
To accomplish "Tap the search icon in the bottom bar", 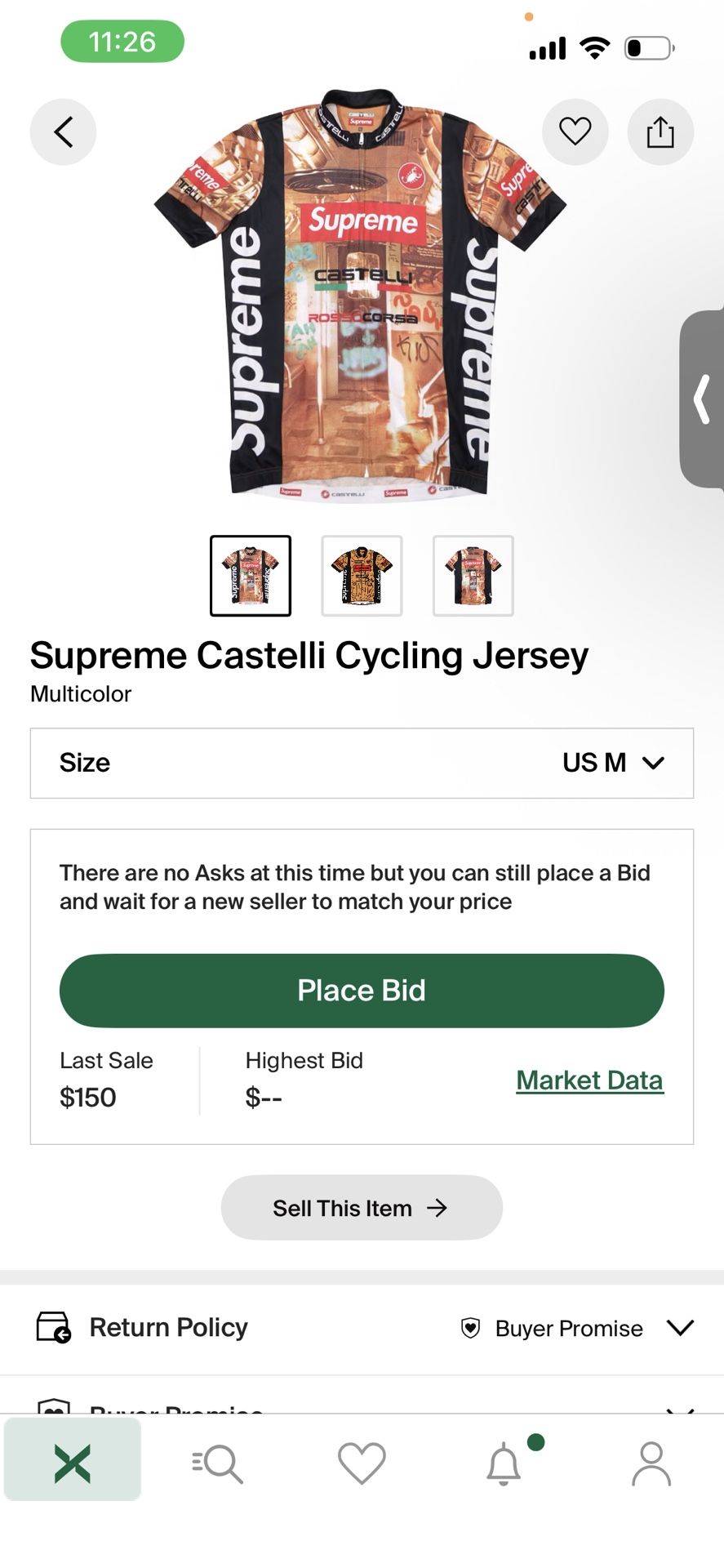I will click(217, 1464).
